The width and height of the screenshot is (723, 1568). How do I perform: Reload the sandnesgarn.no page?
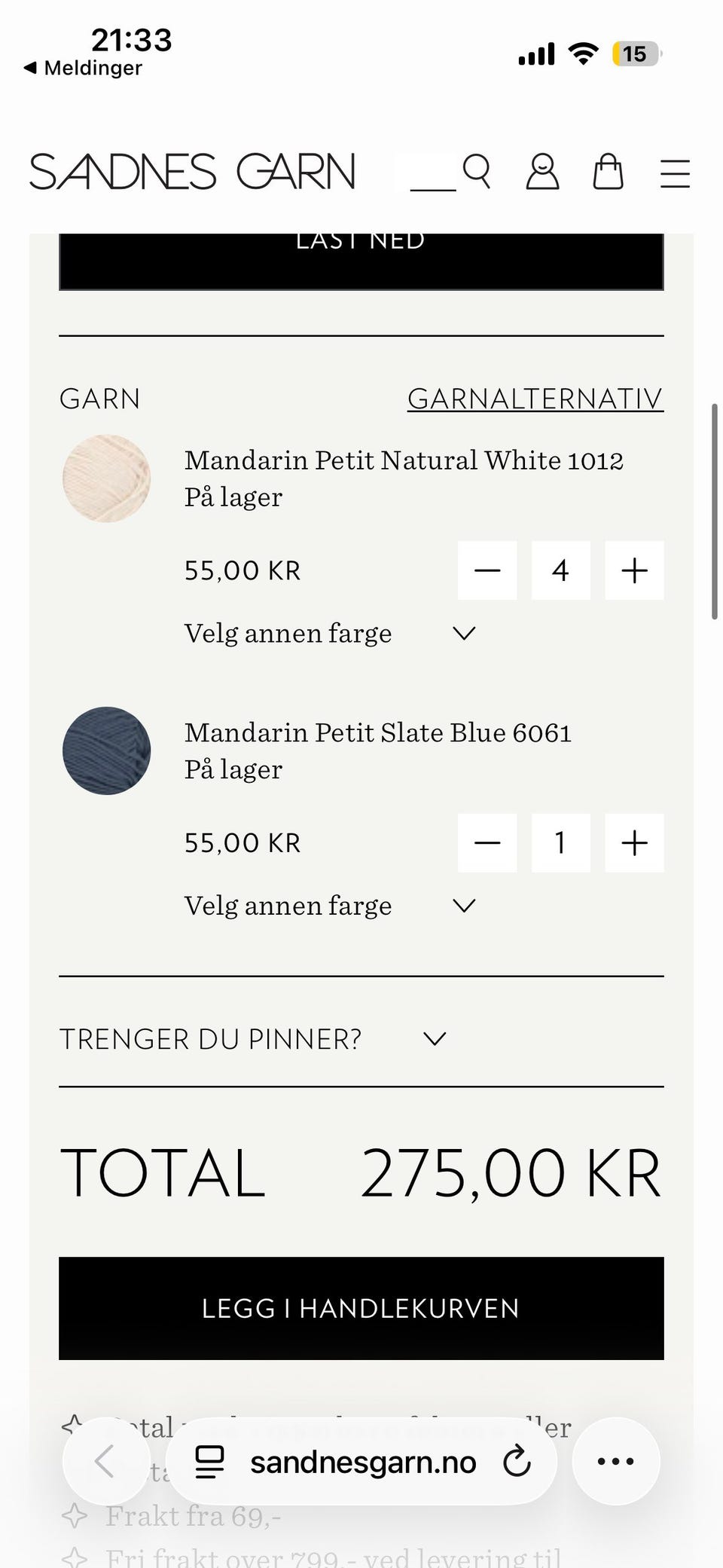pos(517,1462)
